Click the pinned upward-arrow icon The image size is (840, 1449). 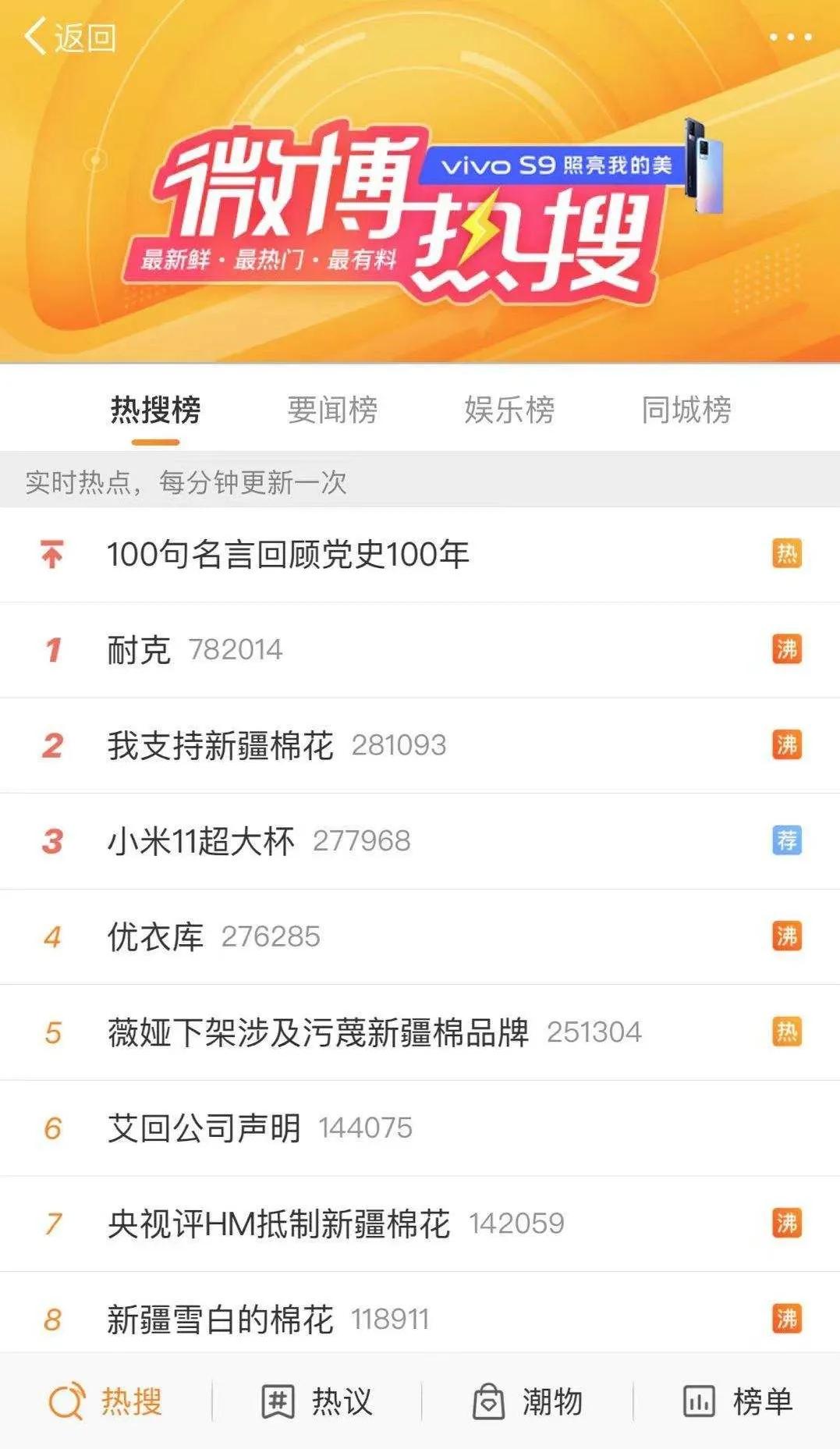click(x=51, y=556)
